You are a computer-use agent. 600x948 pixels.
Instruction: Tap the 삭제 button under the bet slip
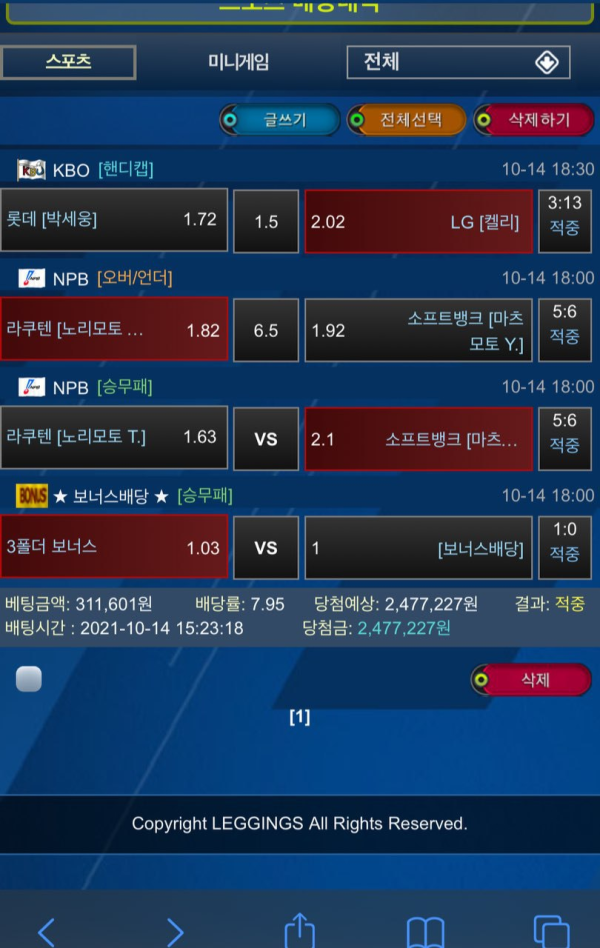coord(531,680)
